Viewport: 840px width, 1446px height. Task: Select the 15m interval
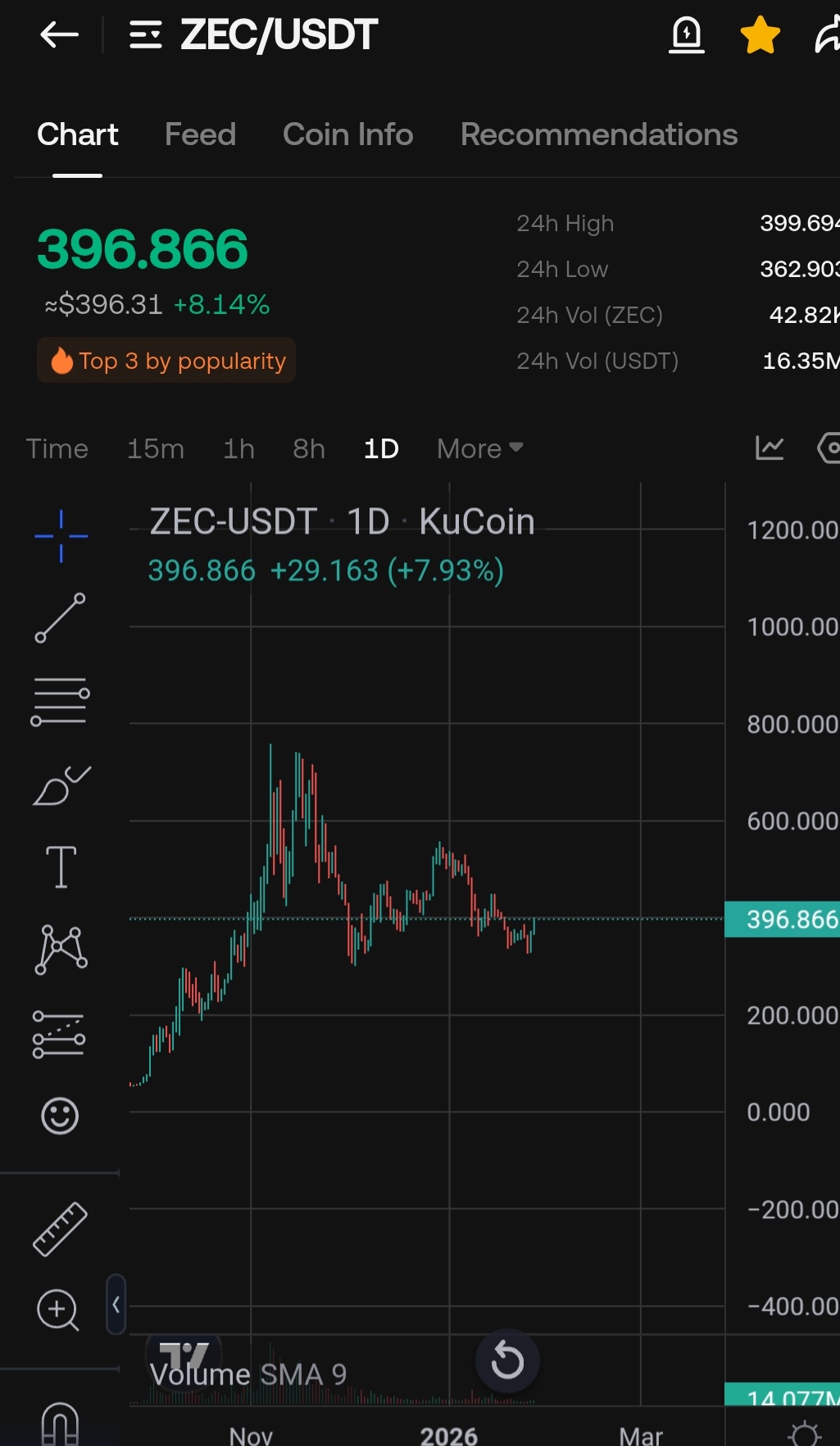coord(155,448)
